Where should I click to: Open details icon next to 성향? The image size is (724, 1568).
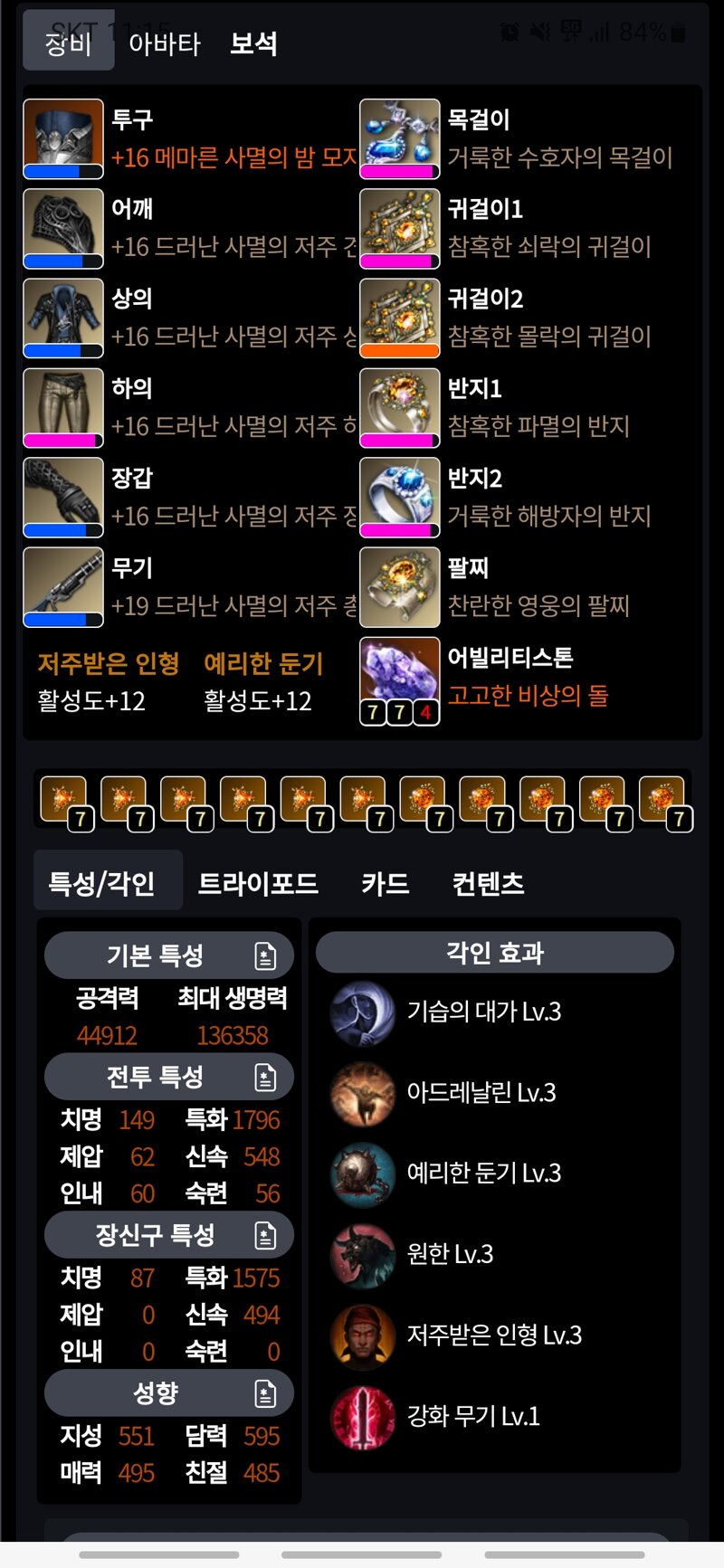(x=265, y=1393)
